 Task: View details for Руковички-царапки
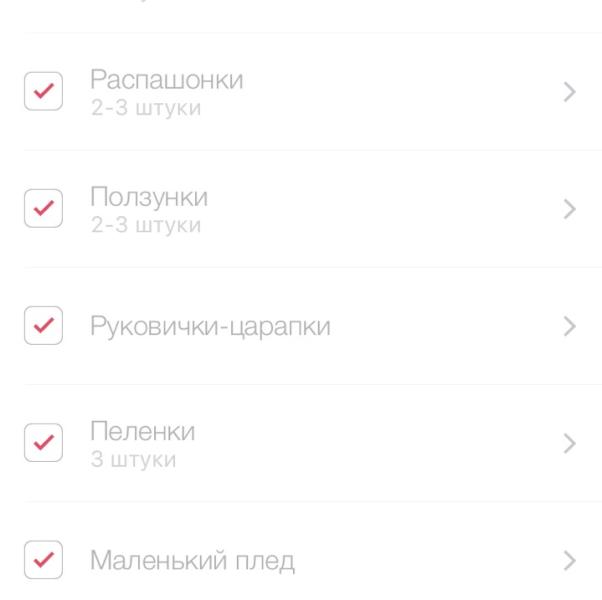tap(570, 326)
